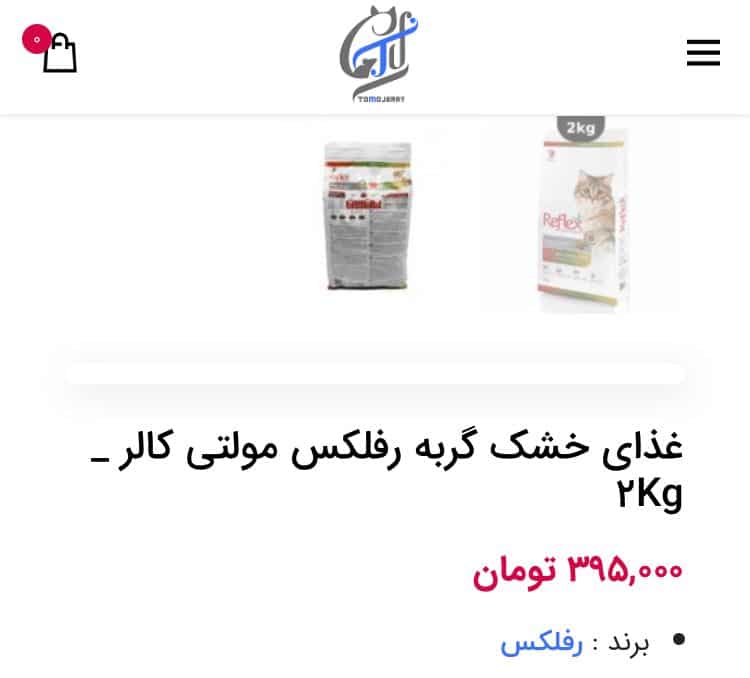View the back package product image
Screen dimensions: 750x678
368,215
